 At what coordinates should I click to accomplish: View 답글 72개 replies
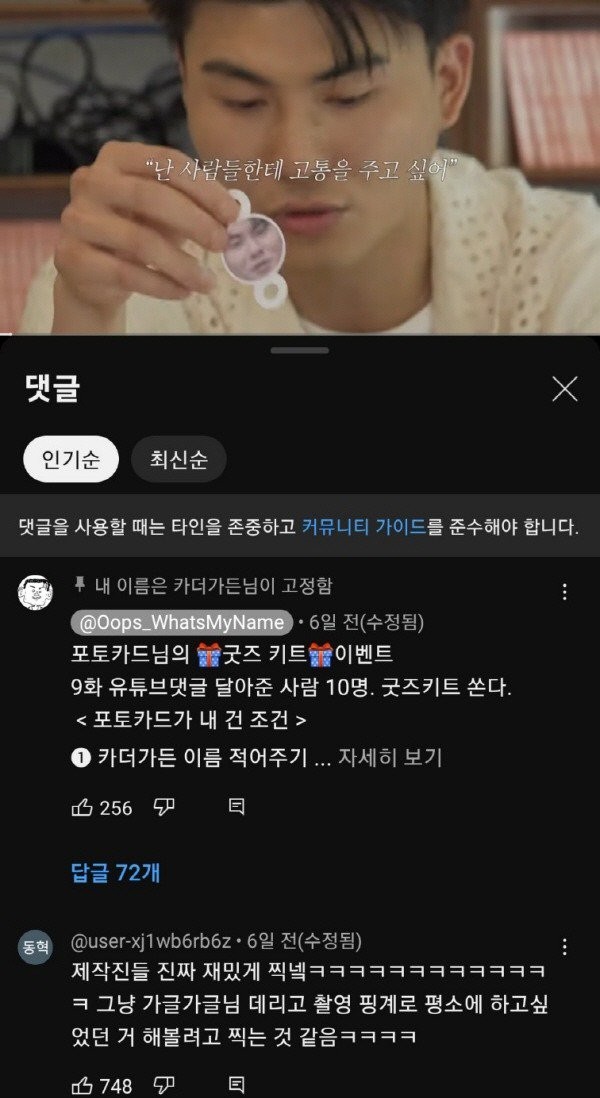115,872
